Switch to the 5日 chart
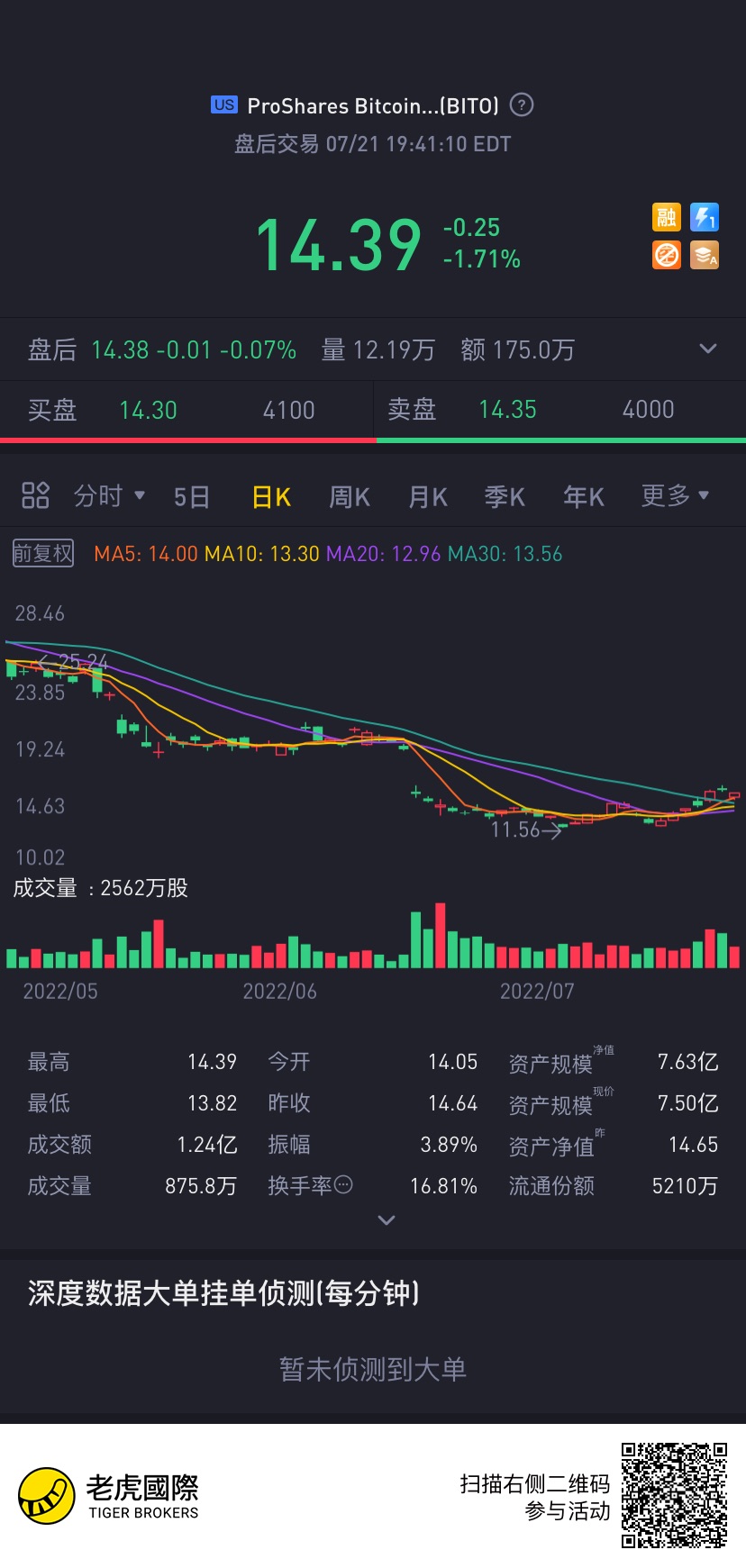Viewport: 746px width, 1568px height. (x=192, y=496)
